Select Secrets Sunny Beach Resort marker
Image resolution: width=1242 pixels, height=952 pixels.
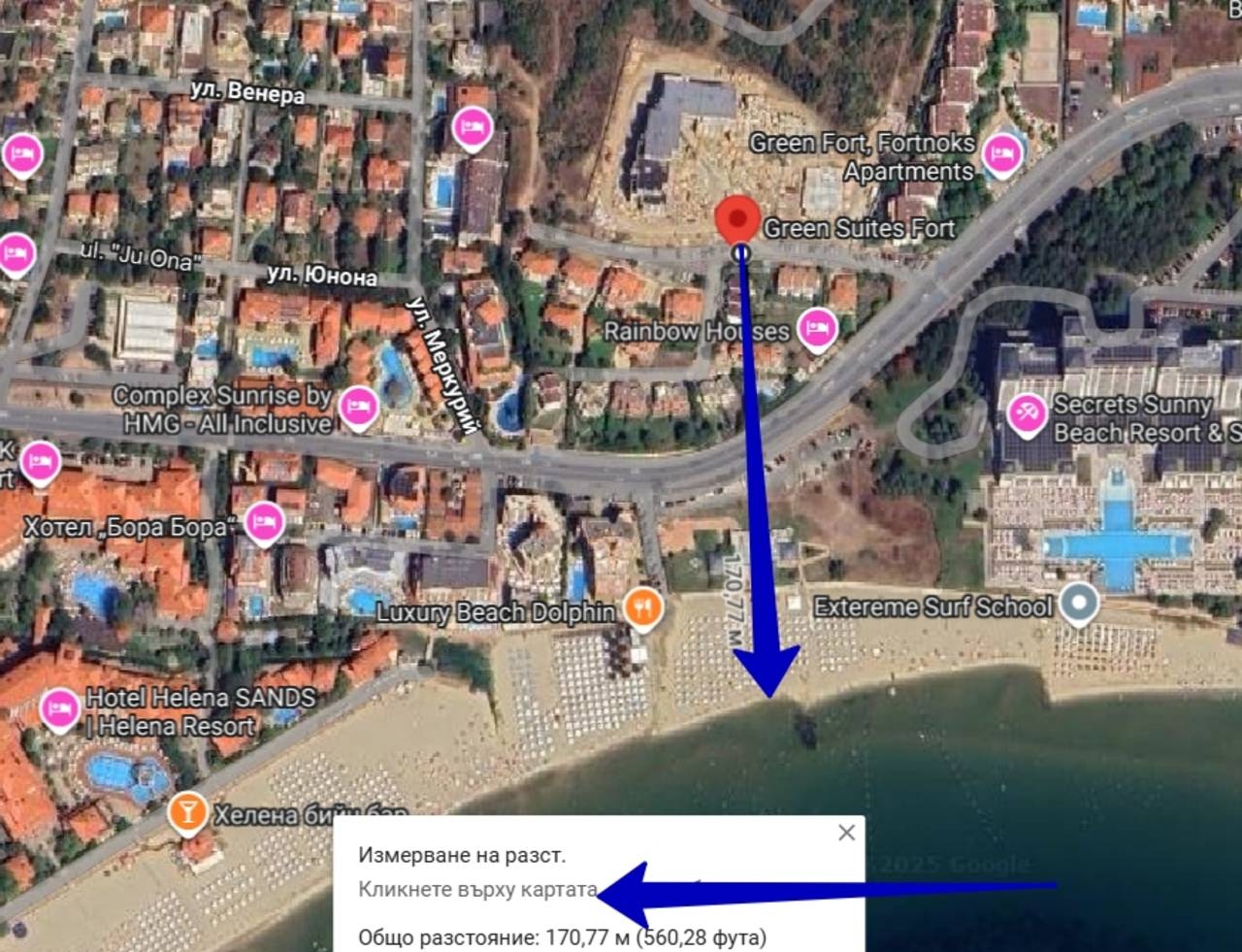[x=1026, y=413]
